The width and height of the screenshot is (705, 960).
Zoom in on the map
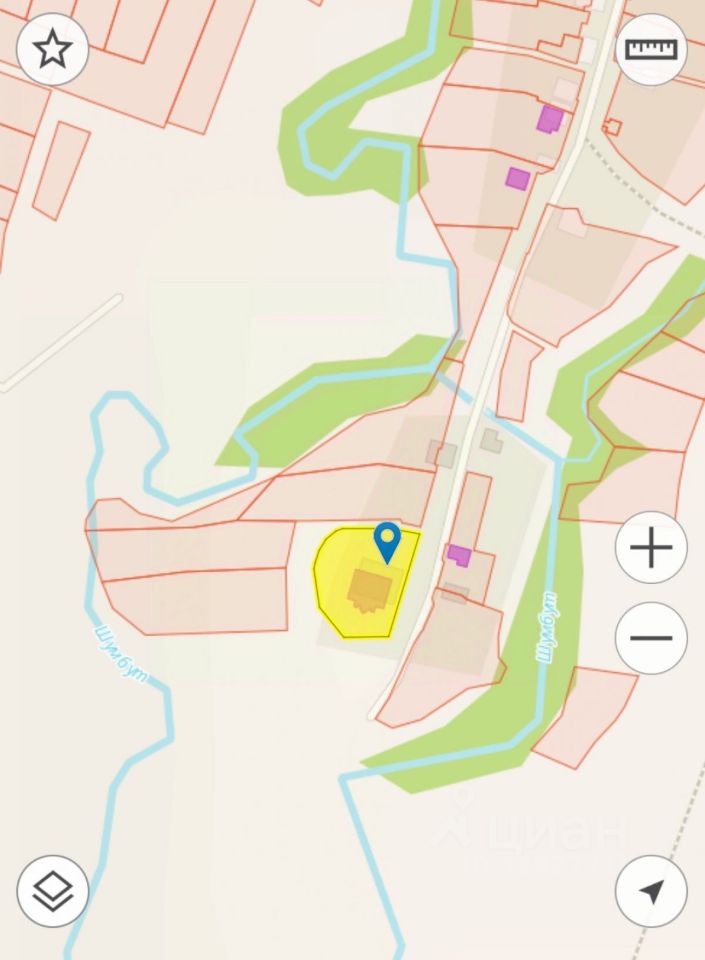pos(651,548)
